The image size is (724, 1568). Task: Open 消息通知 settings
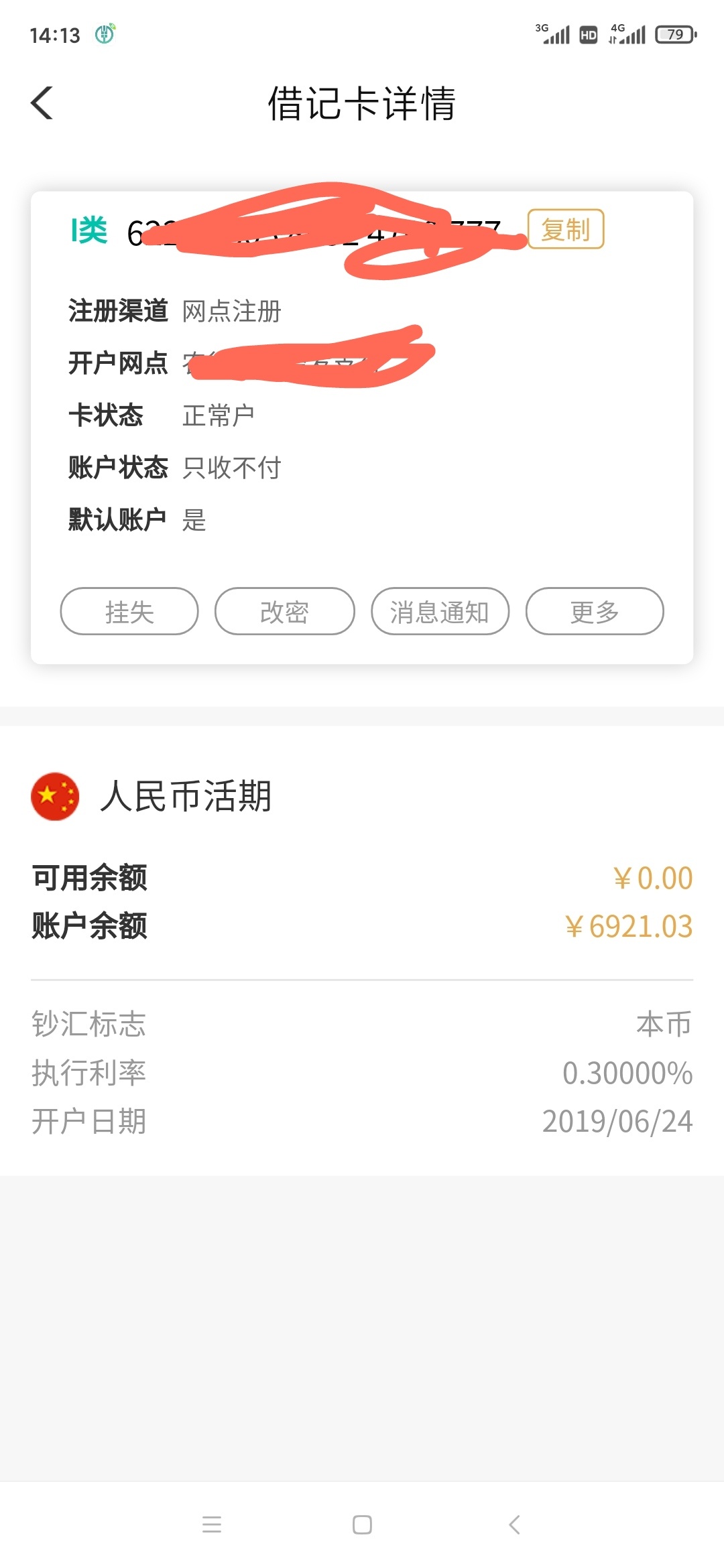click(440, 611)
